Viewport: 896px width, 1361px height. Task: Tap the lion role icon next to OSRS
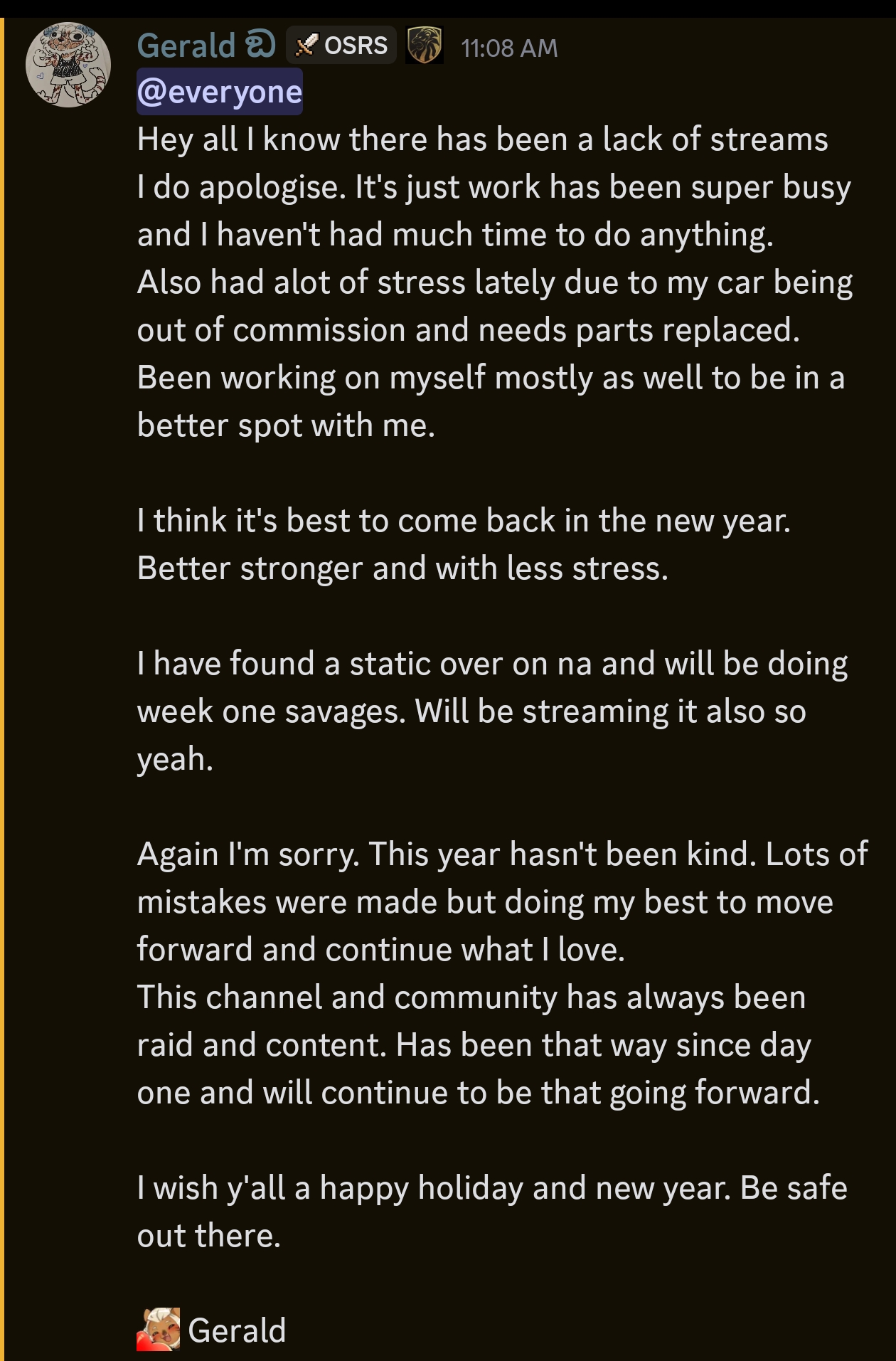tap(425, 46)
